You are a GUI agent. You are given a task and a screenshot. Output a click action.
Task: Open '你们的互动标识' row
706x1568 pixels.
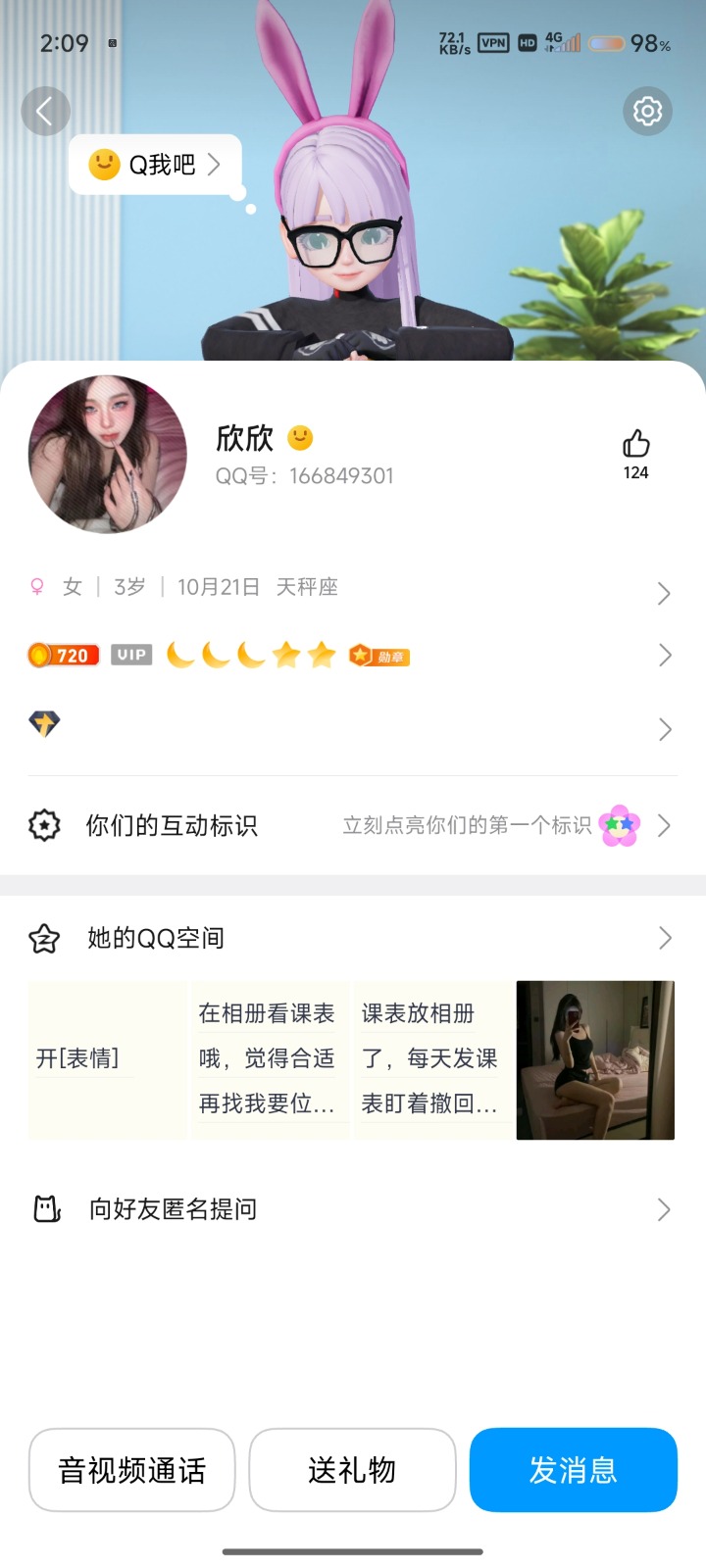tap(353, 825)
